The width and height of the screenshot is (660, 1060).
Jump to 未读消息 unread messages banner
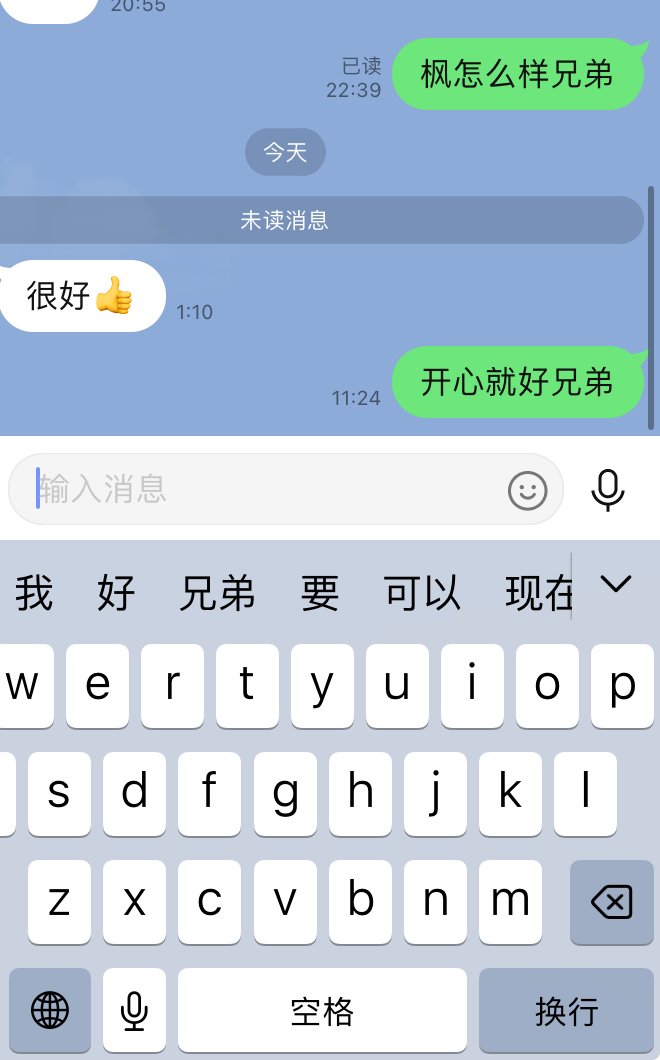[x=285, y=220]
